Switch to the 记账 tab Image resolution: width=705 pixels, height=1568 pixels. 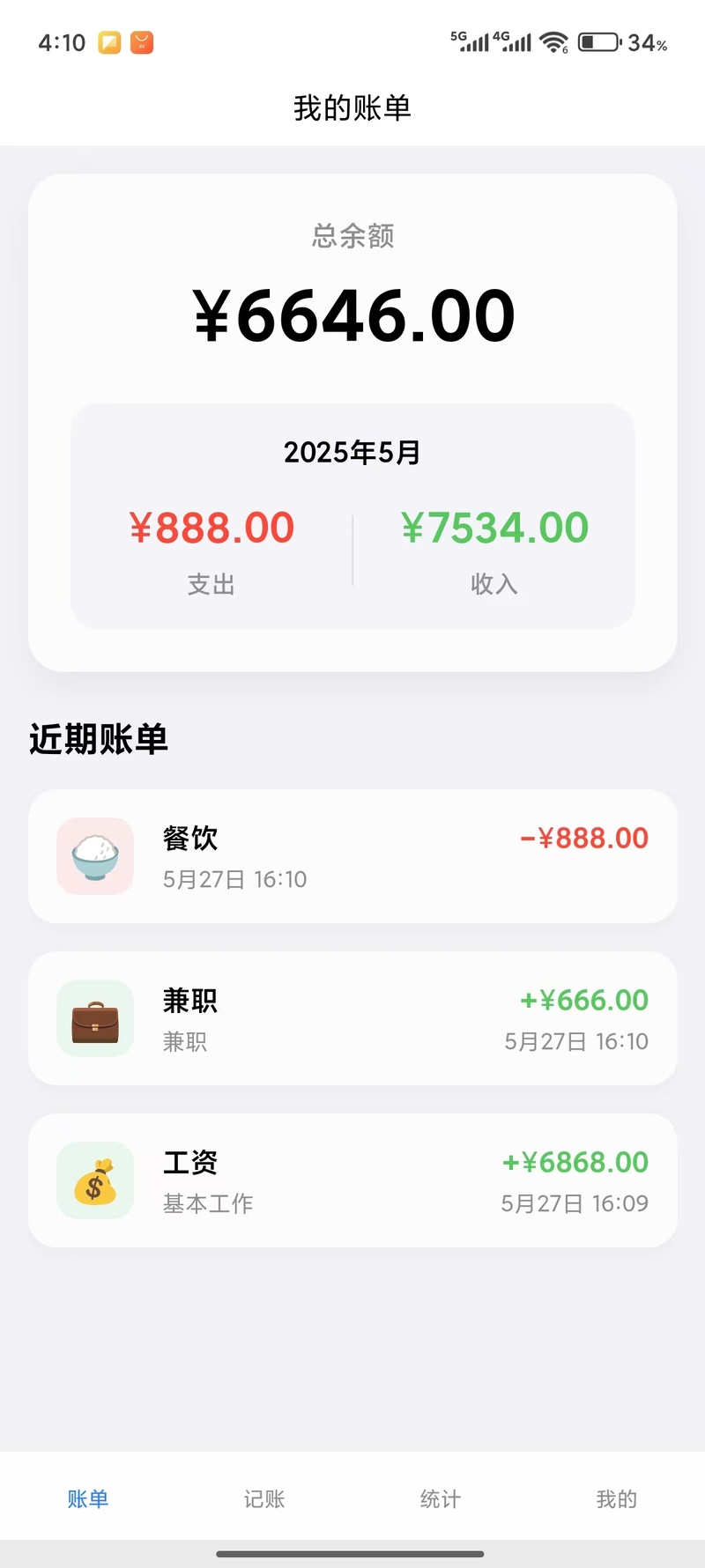(x=264, y=1498)
